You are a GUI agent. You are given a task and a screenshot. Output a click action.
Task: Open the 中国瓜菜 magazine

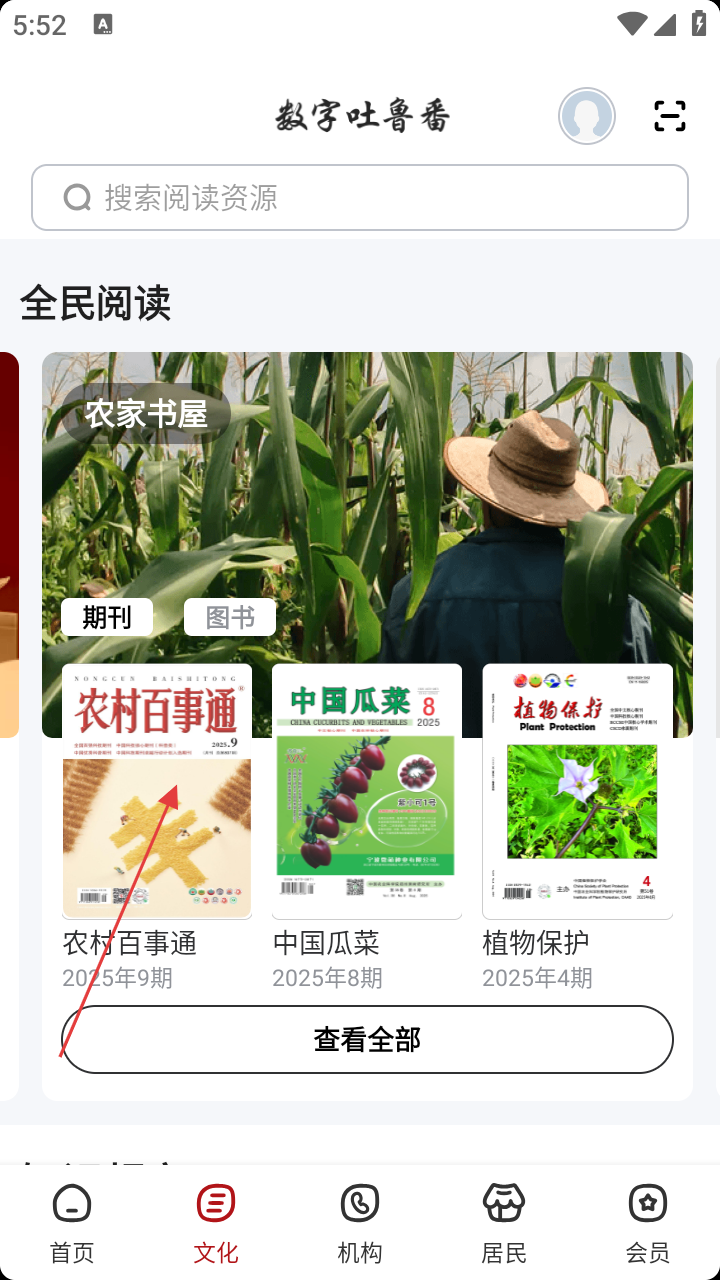coord(367,791)
